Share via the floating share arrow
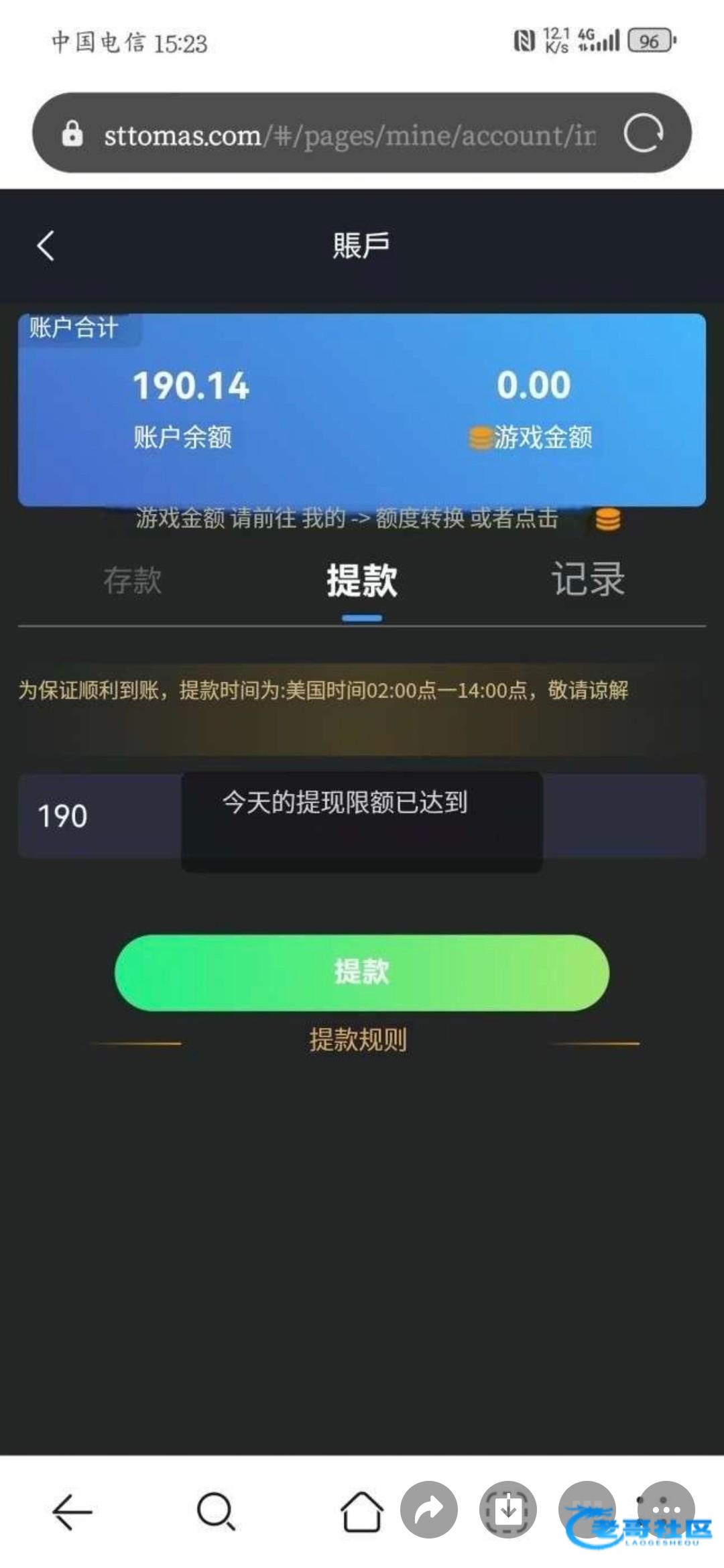Image resolution: width=724 pixels, height=1568 pixels. [429, 1509]
